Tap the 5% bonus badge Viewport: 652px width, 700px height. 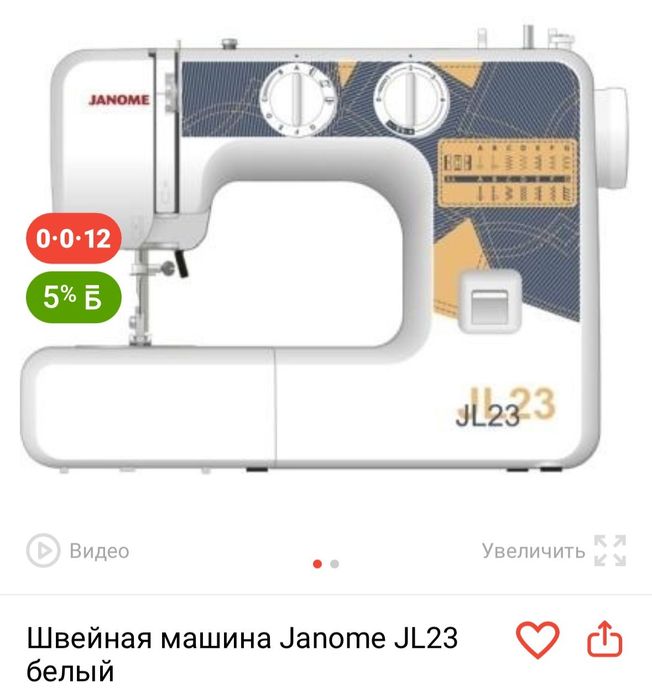(74, 296)
